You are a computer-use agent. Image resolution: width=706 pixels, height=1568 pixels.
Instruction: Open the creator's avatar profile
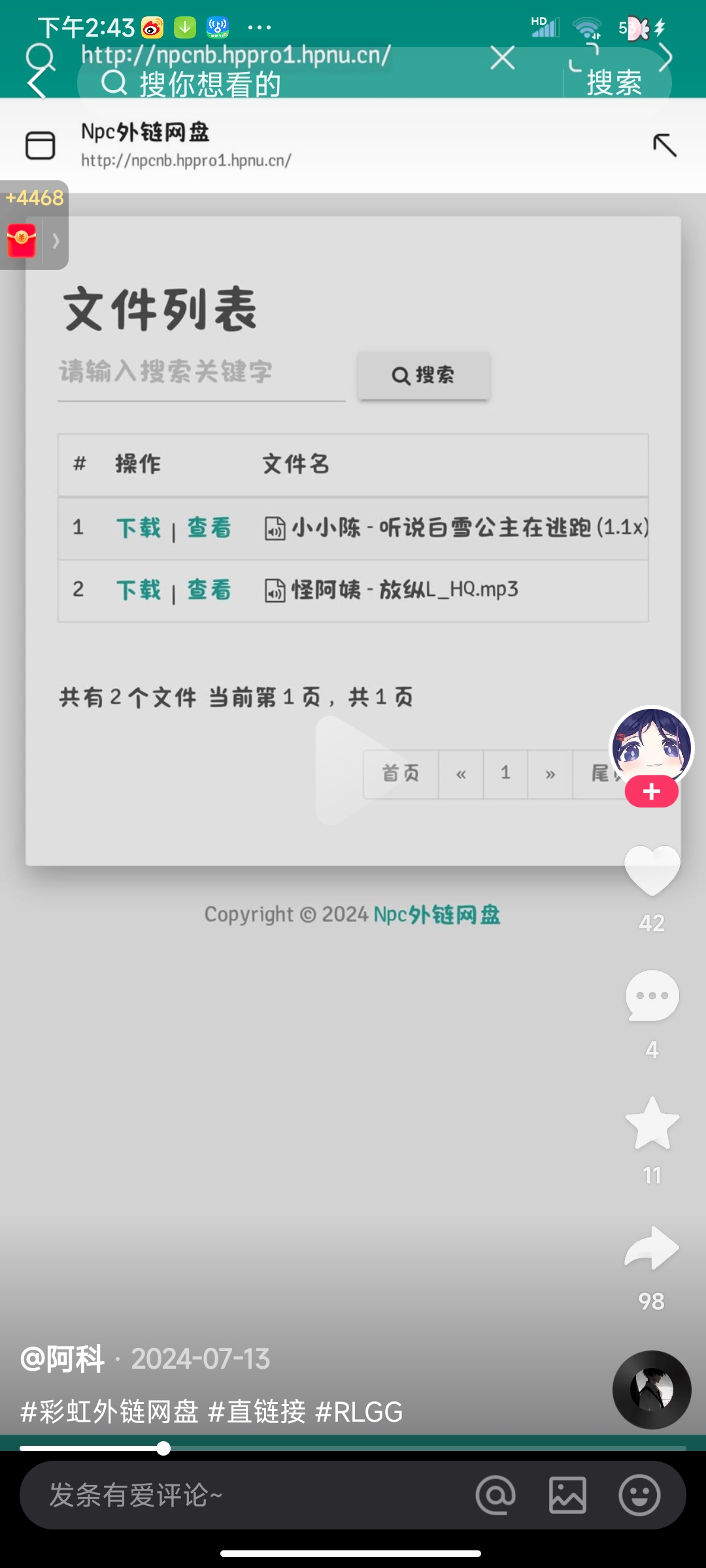pos(651,747)
